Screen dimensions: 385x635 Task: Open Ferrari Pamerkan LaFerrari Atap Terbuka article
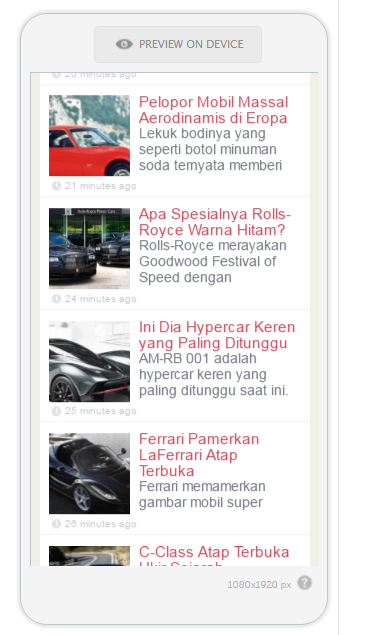pyautogui.click(x=199, y=455)
